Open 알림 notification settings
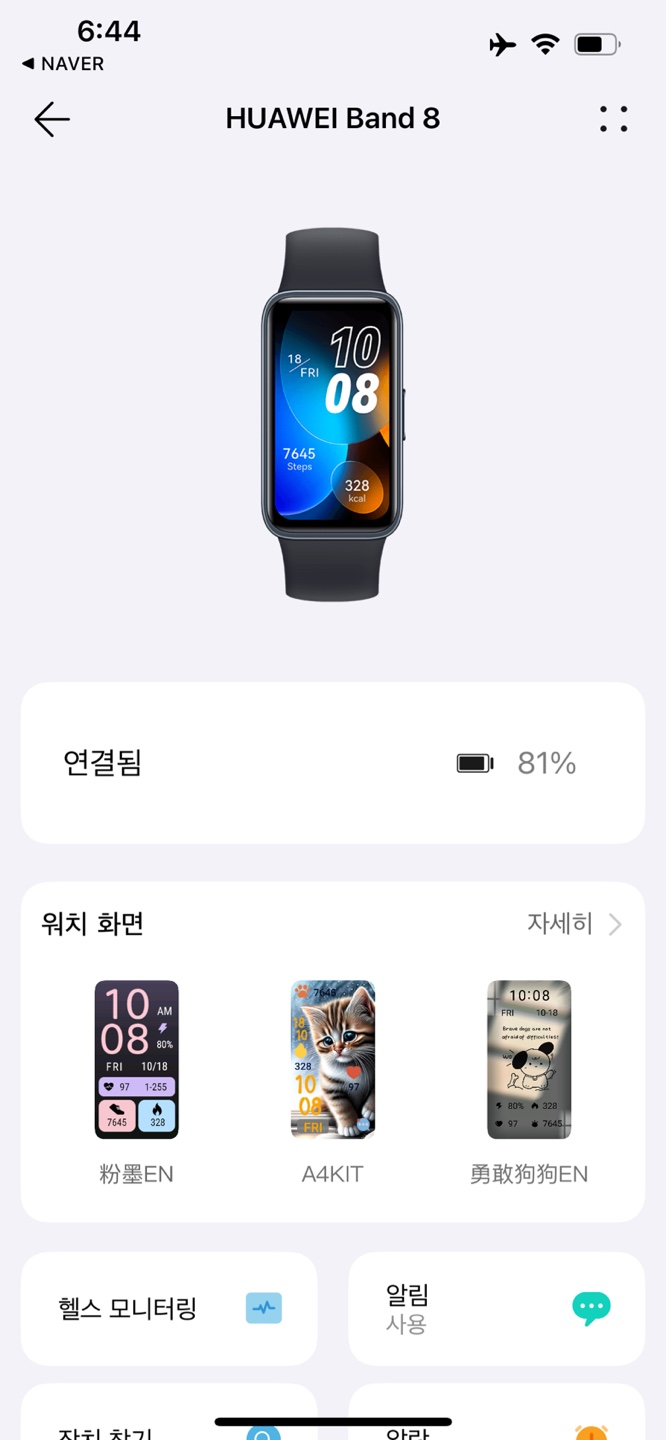 tap(496, 1308)
